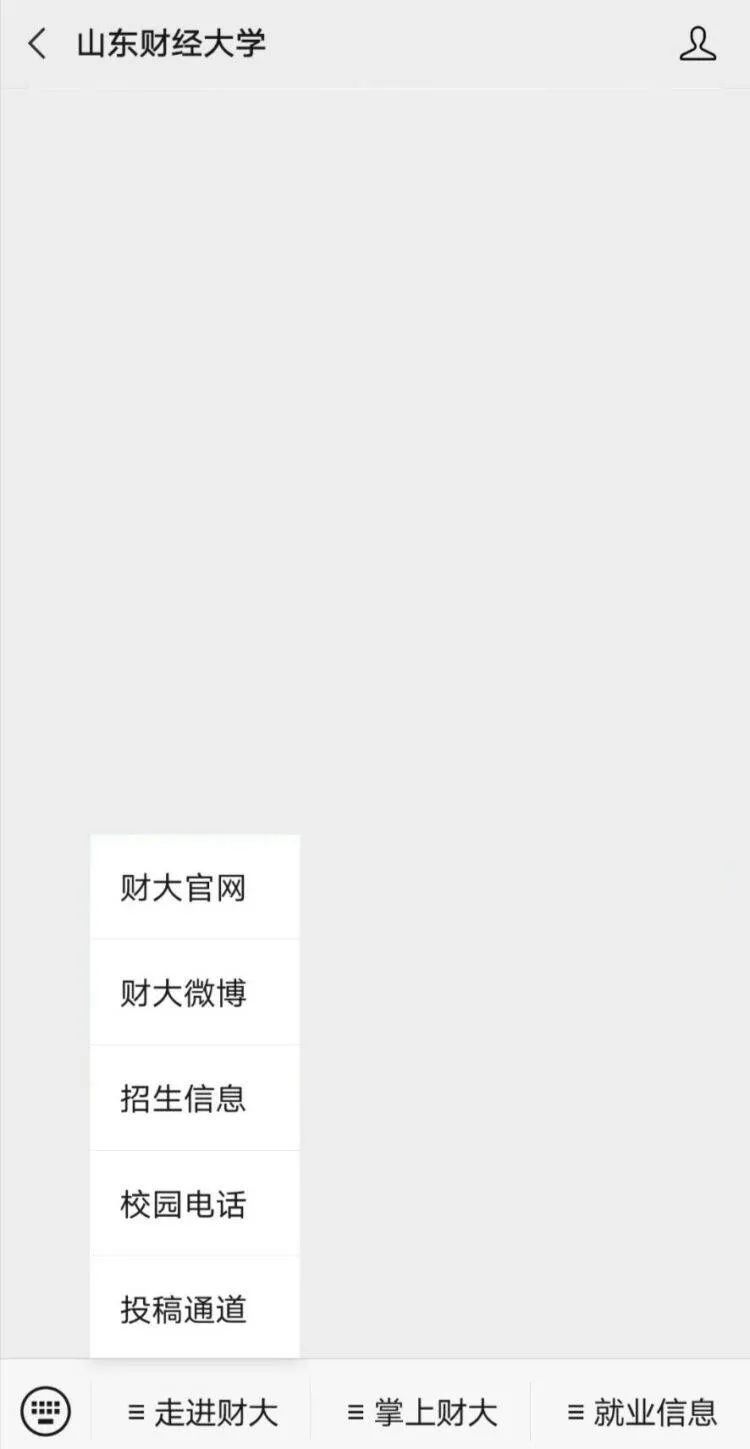Go back from 山东财经大学 chat
Image resolution: width=750 pixels, height=1449 pixels.
(37, 44)
